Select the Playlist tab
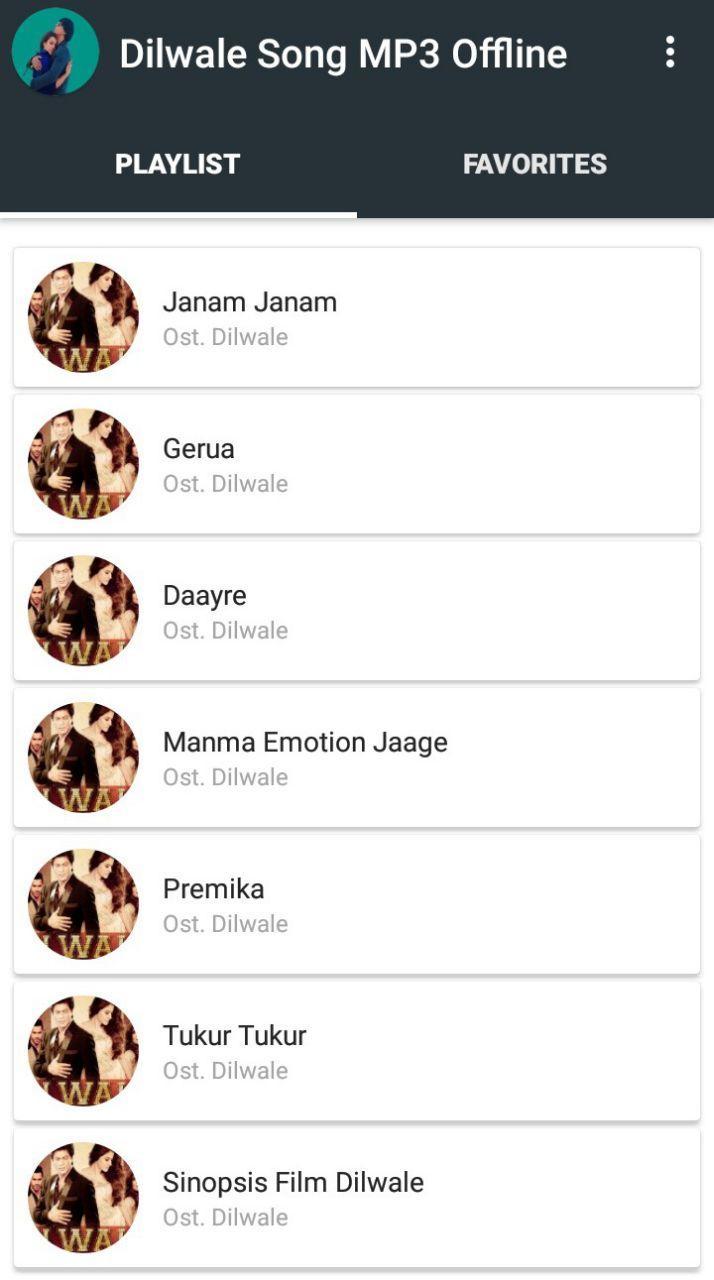714x1280 pixels. 178,164
